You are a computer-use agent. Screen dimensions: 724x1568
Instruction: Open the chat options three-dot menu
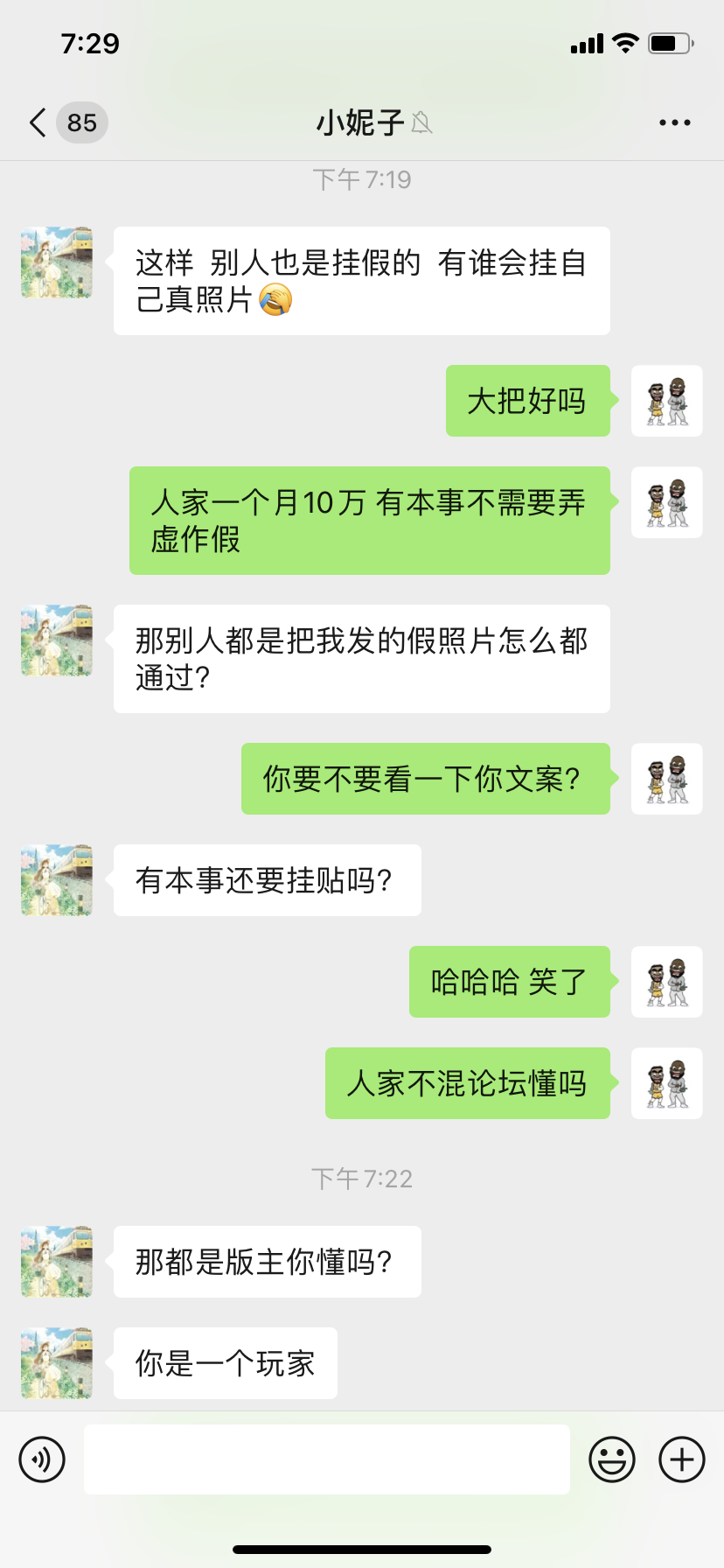coord(674,122)
